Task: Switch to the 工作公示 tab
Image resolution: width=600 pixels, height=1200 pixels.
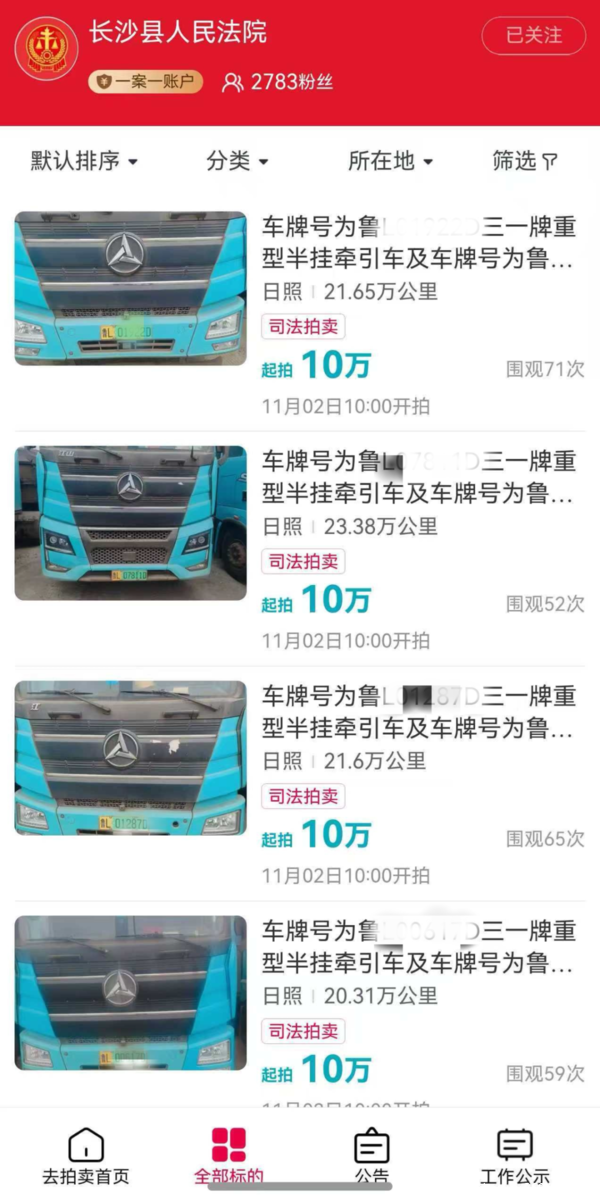Action: pyautogui.click(x=515, y=1156)
